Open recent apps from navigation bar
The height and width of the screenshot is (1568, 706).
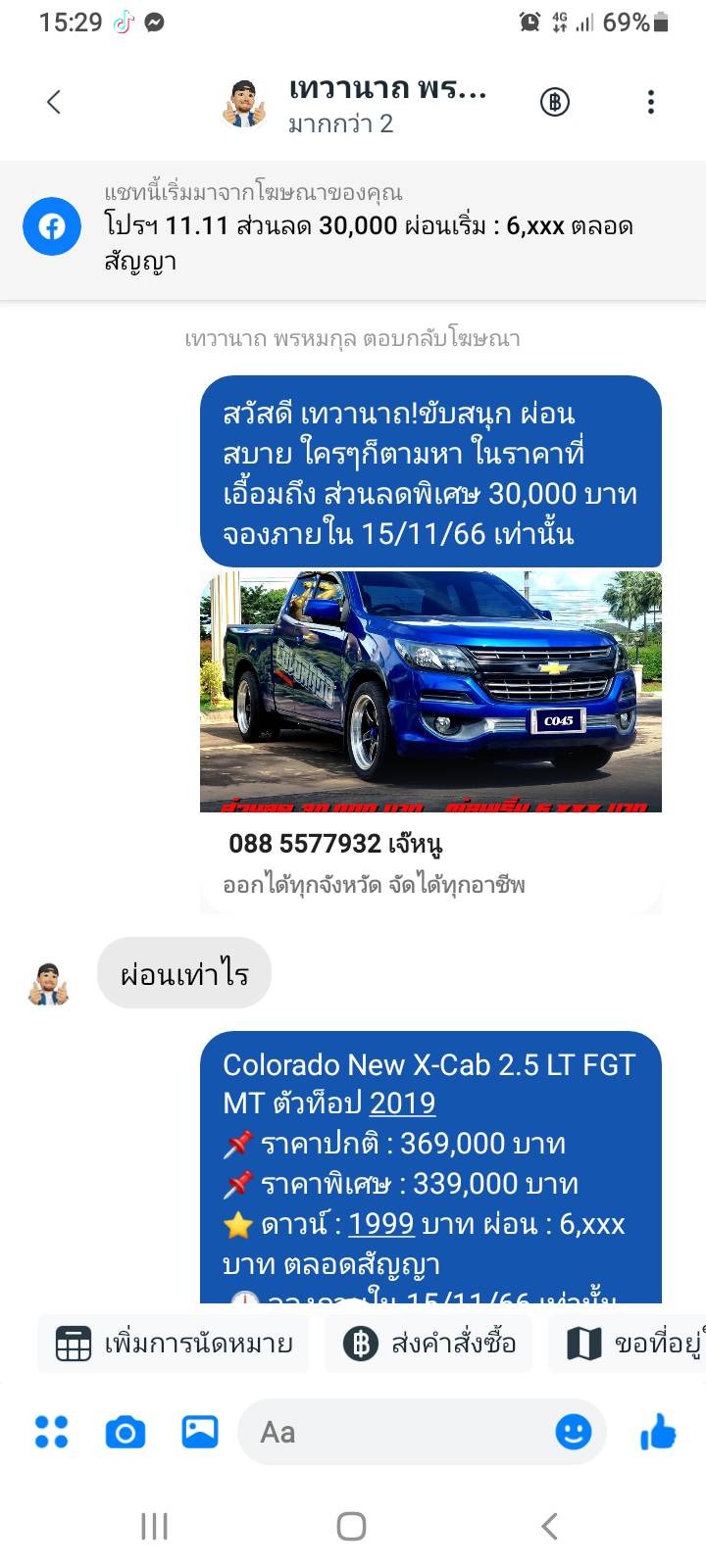(x=155, y=1526)
